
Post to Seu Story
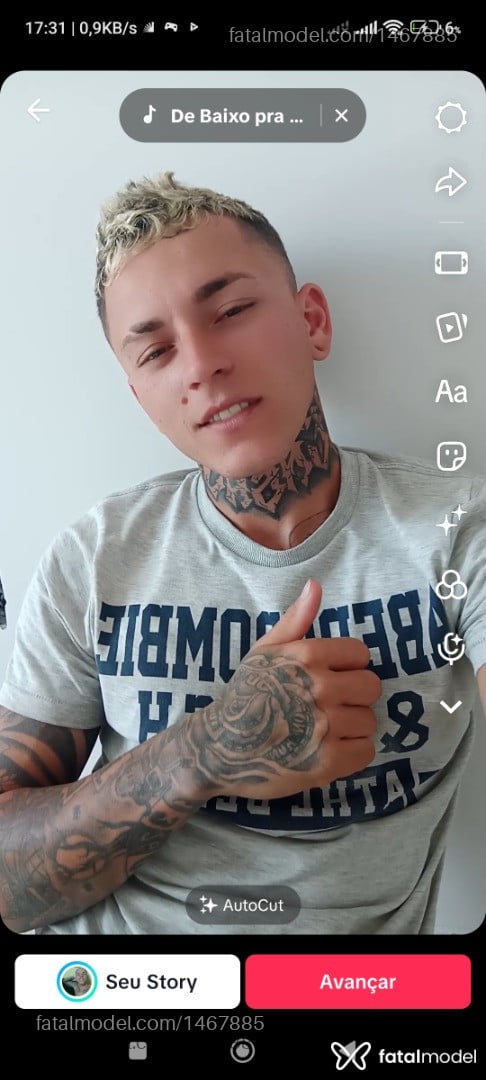[127, 982]
